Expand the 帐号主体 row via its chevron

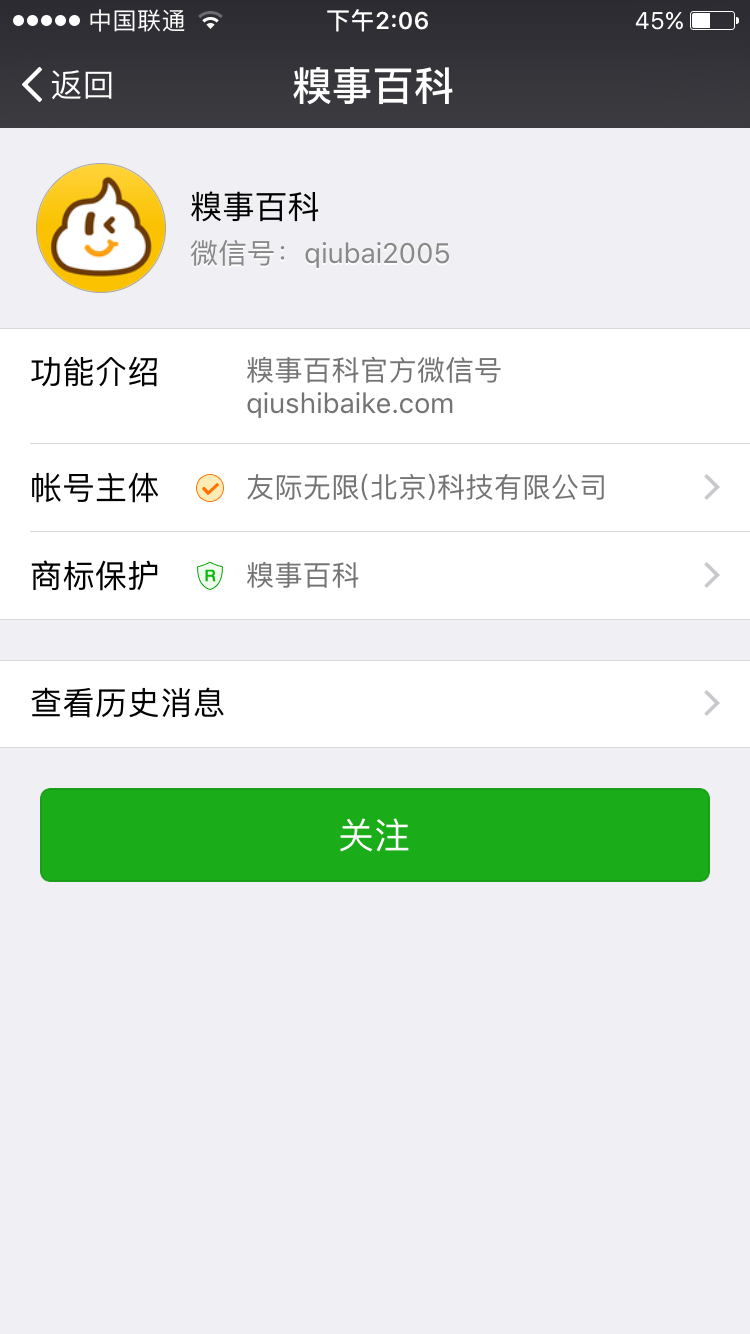pyautogui.click(x=711, y=487)
